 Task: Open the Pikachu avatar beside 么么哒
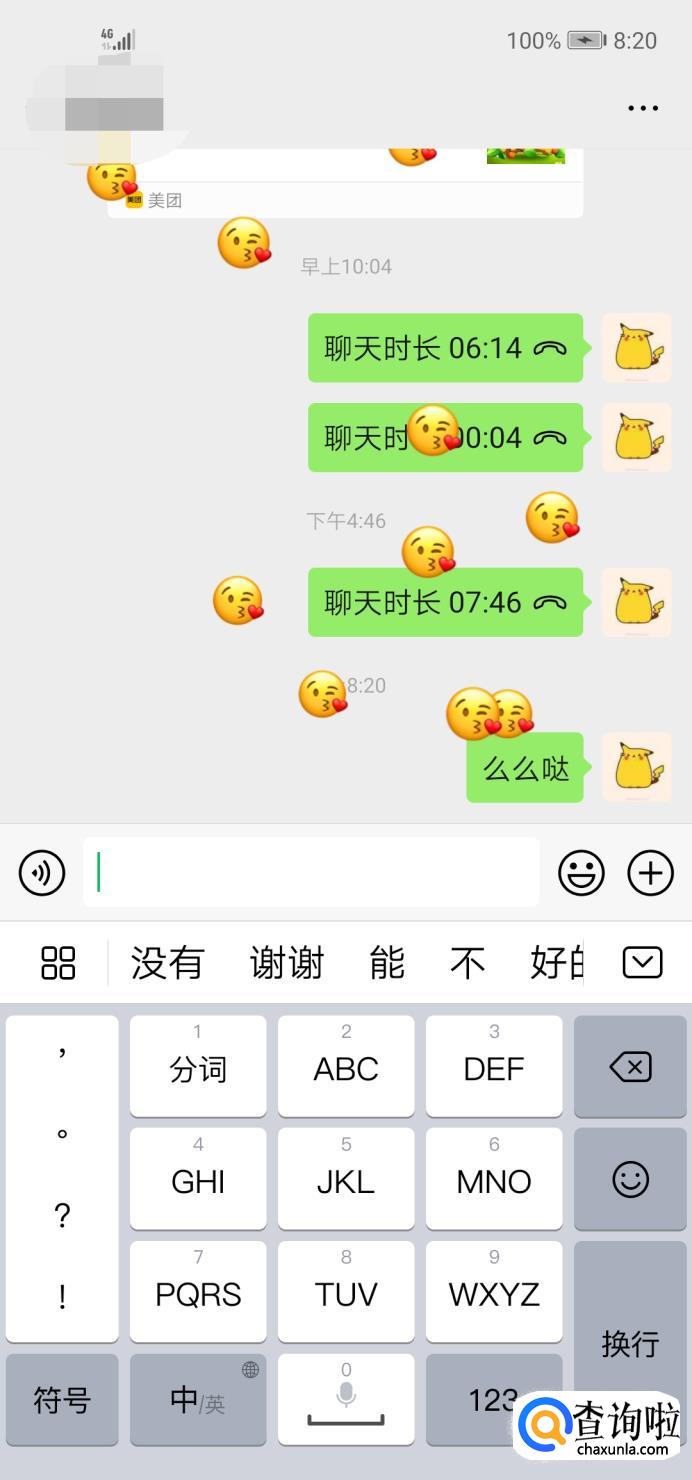click(x=636, y=767)
